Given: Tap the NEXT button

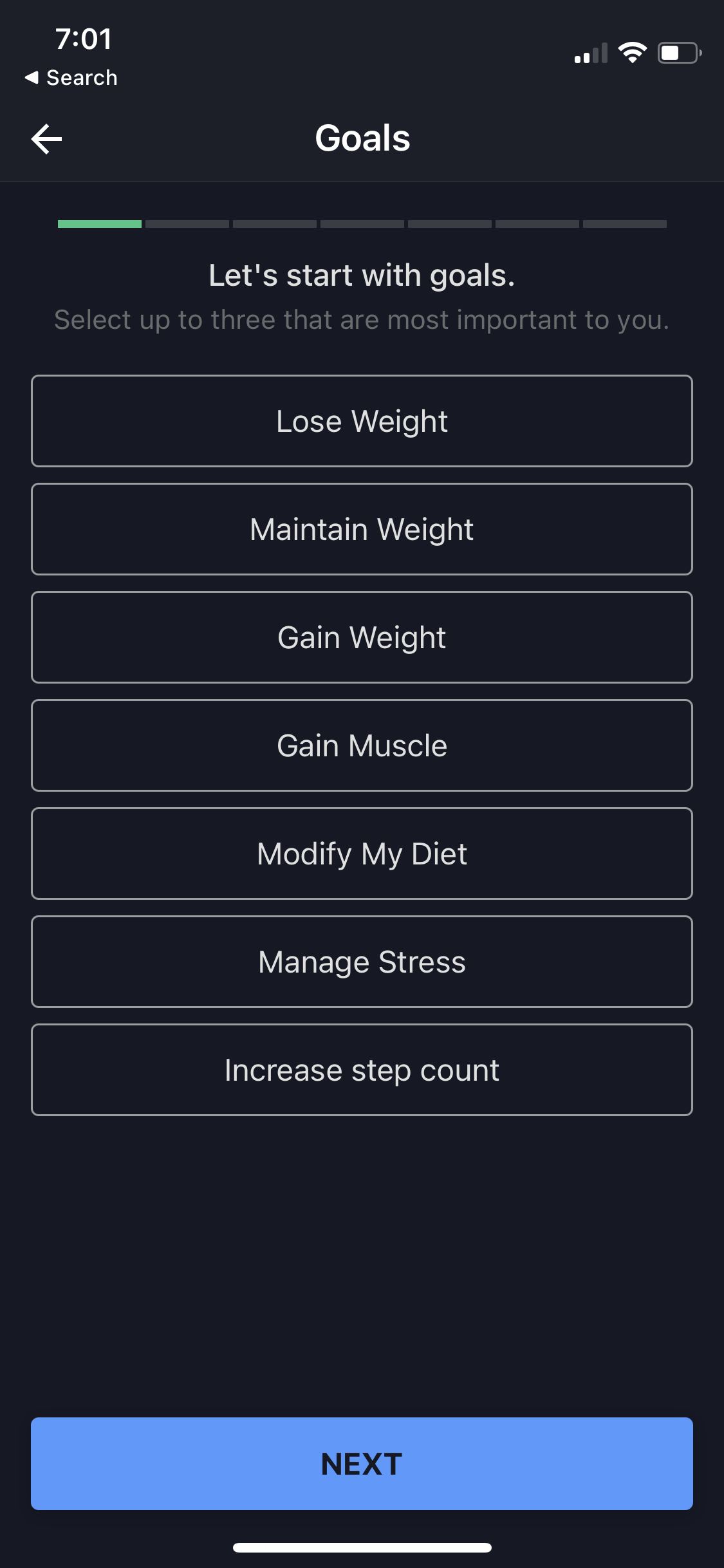Looking at the screenshot, I should coord(362,1462).
